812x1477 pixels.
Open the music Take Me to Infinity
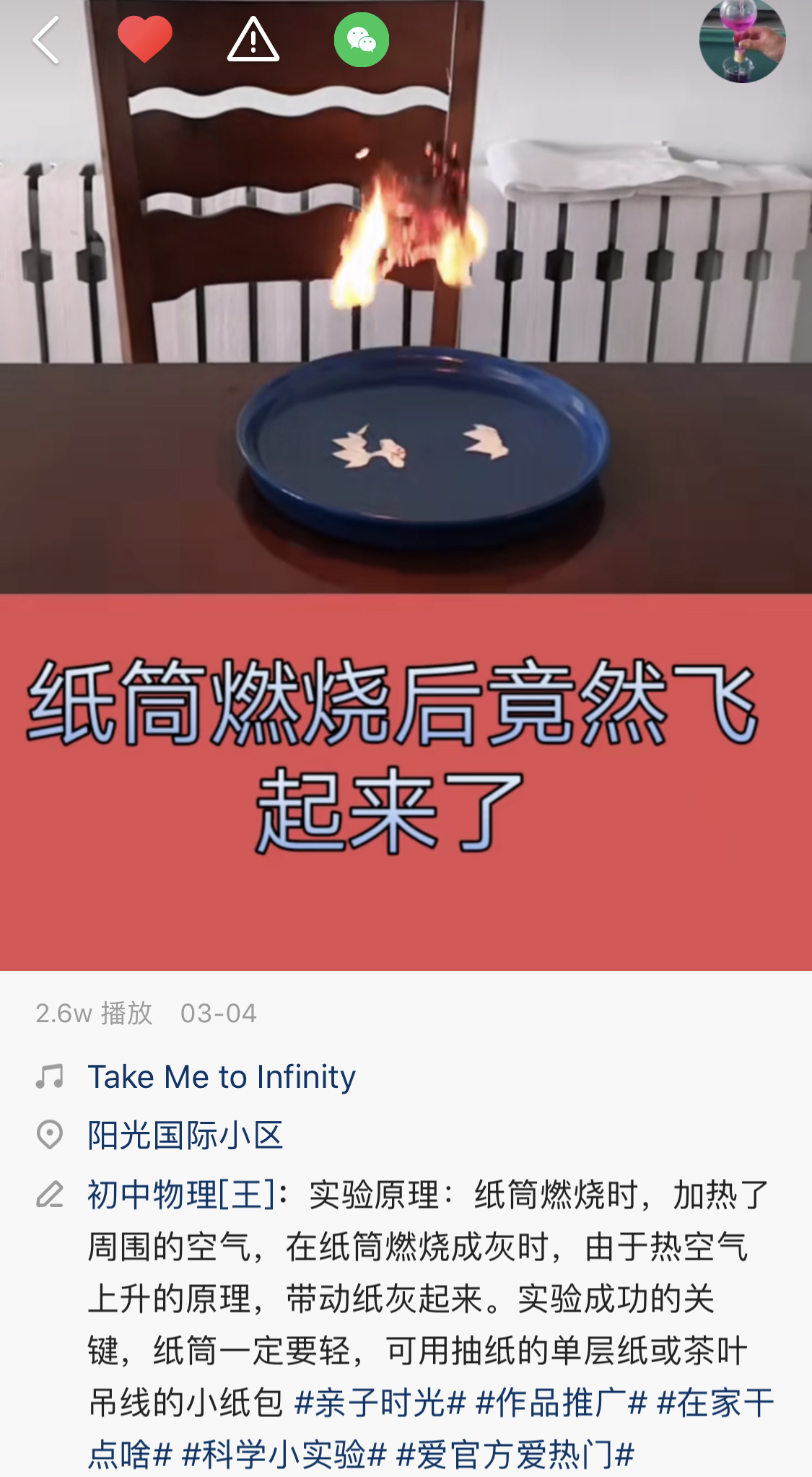tap(222, 1077)
